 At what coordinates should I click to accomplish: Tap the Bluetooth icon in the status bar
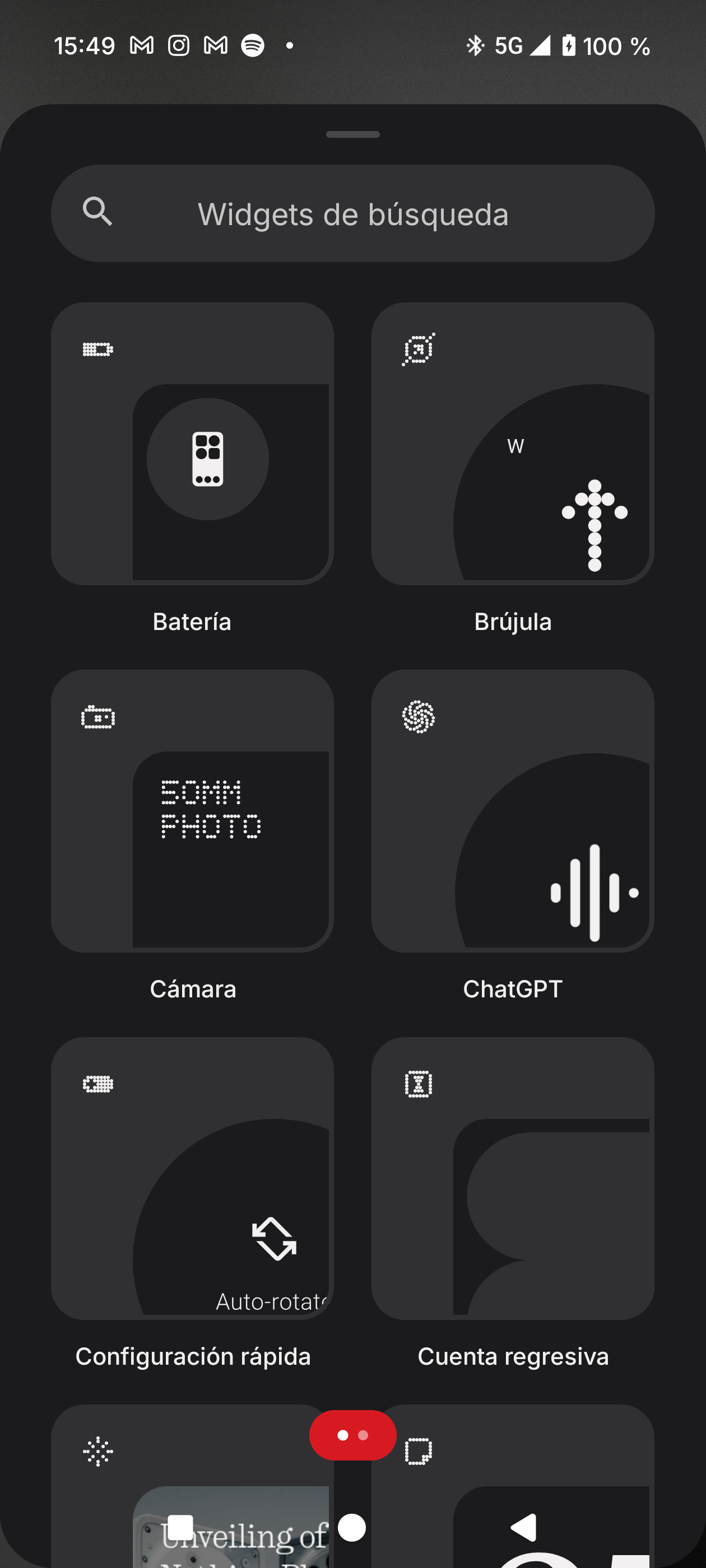click(x=475, y=44)
